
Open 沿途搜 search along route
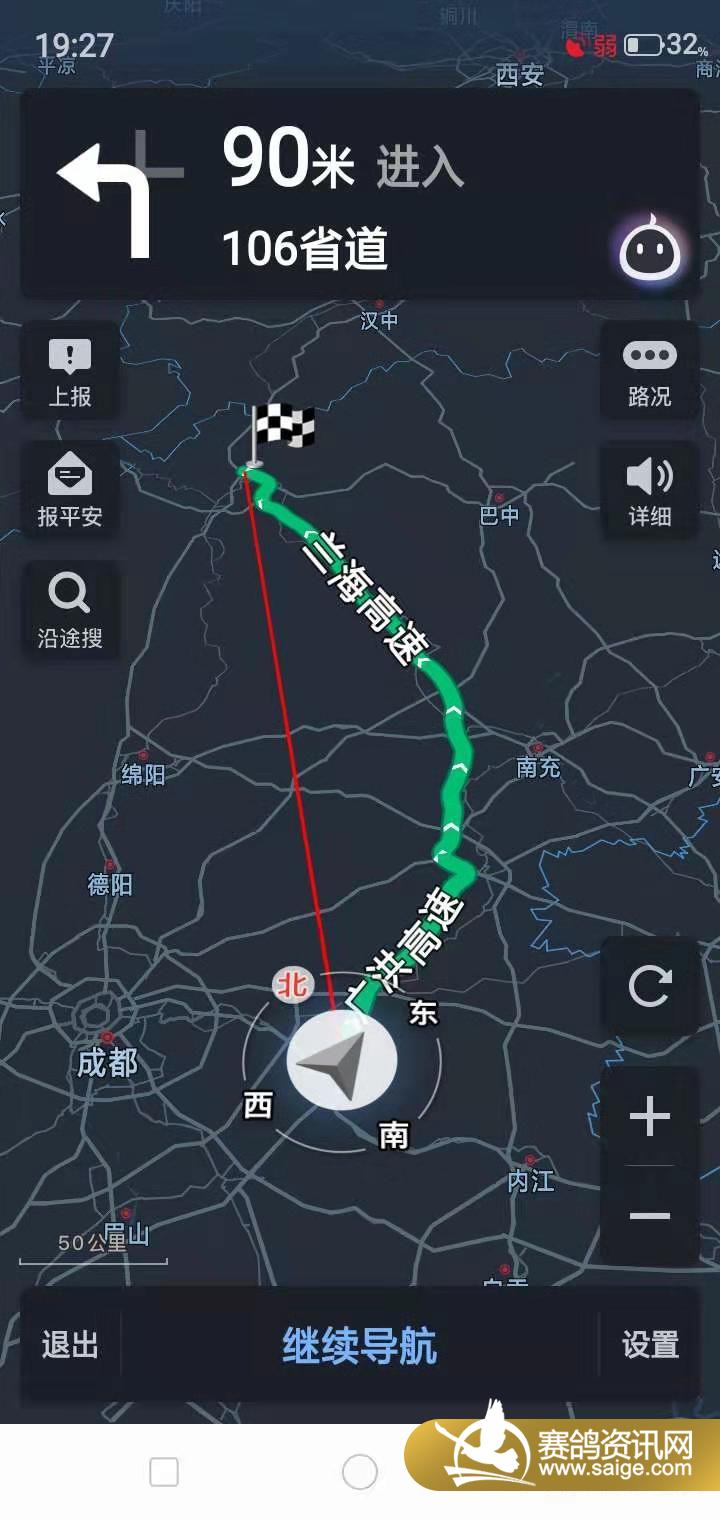pyautogui.click(x=70, y=611)
